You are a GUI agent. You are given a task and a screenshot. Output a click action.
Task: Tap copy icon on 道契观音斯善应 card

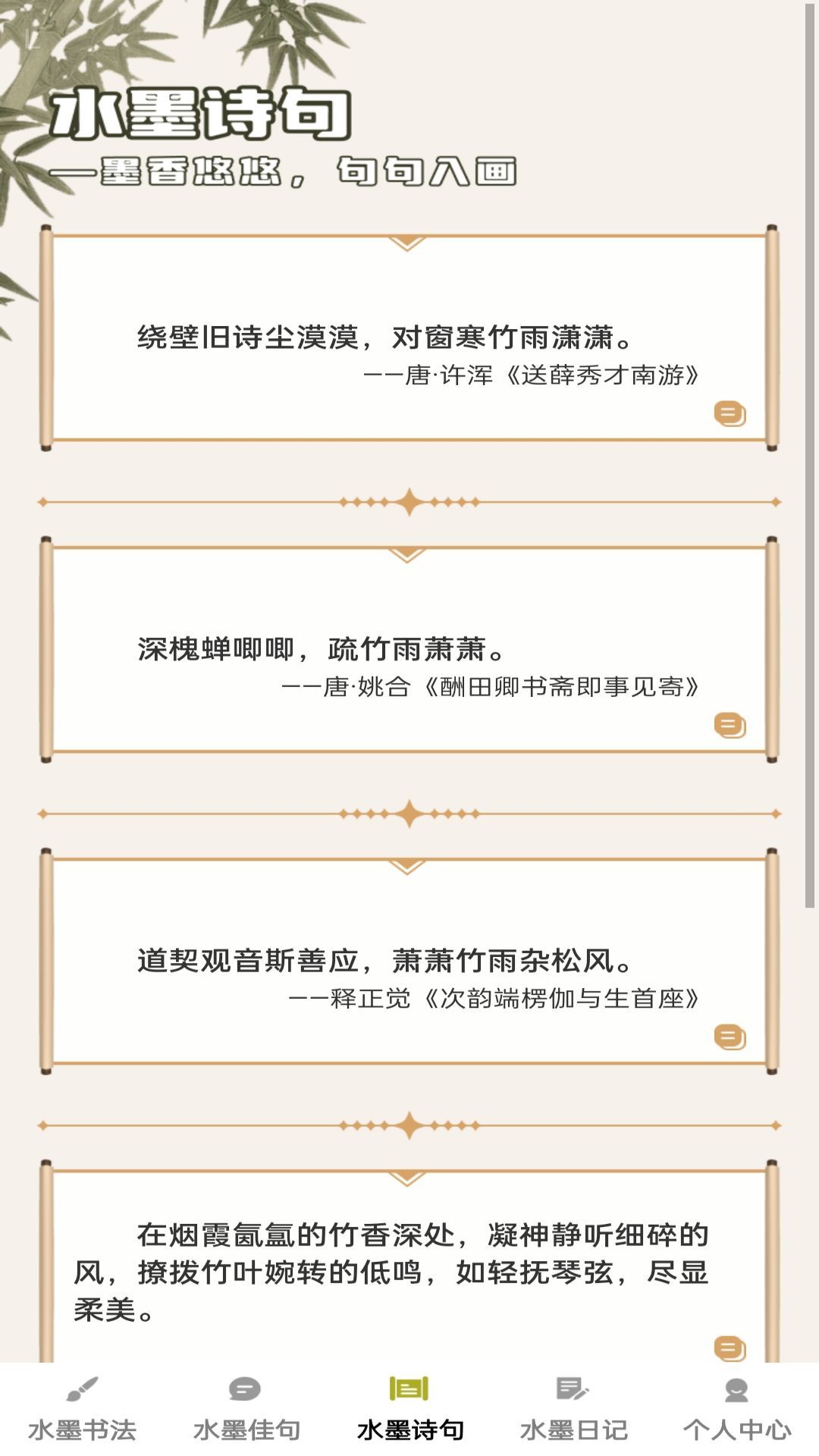point(730,1037)
